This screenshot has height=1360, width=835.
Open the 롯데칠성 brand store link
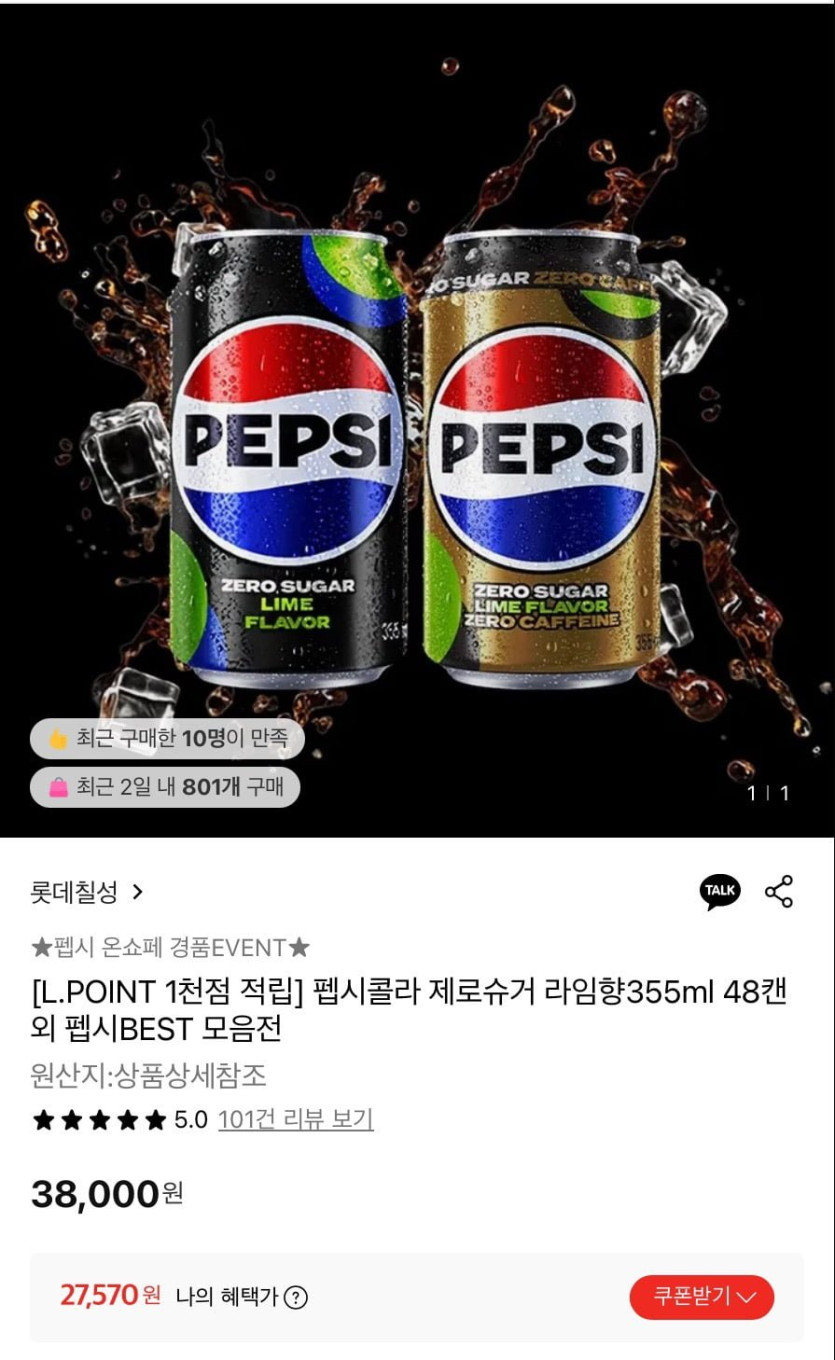(x=88, y=891)
